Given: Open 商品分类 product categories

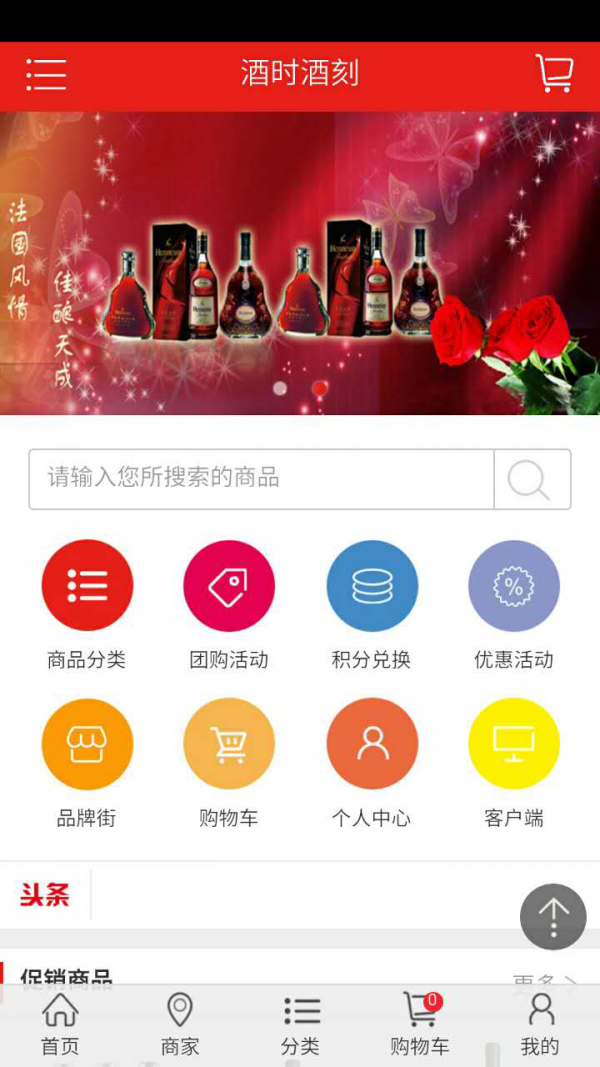Looking at the screenshot, I should point(87,586).
